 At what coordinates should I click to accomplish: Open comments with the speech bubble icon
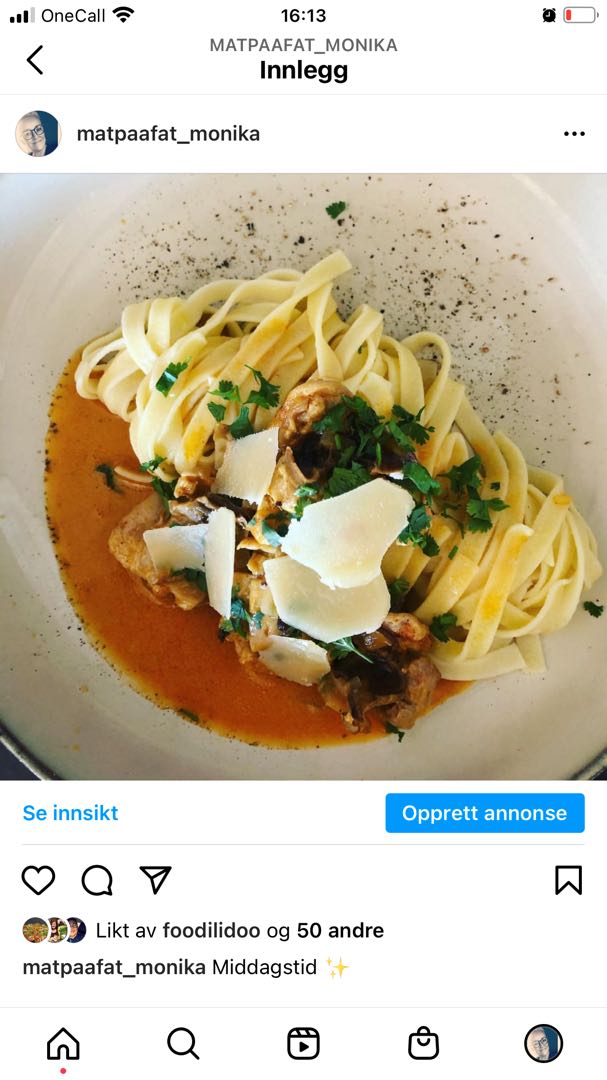97,880
